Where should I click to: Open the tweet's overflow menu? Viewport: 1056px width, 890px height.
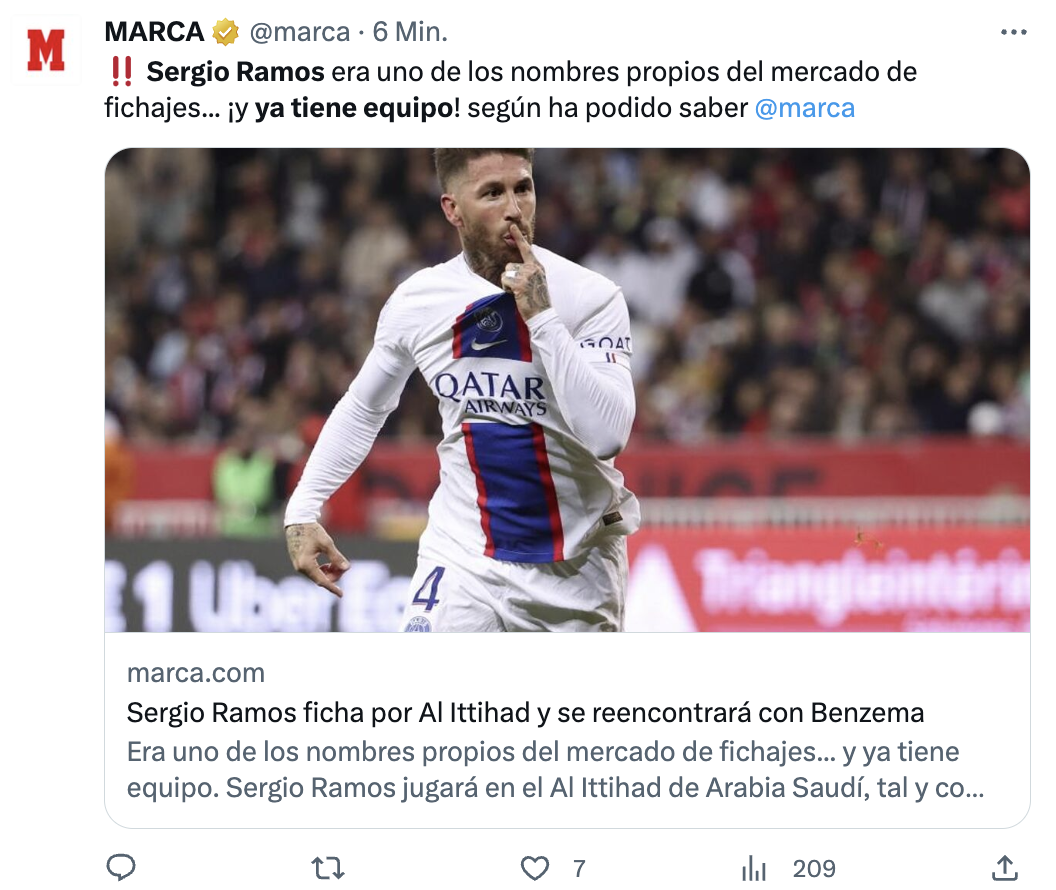[1013, 32]
